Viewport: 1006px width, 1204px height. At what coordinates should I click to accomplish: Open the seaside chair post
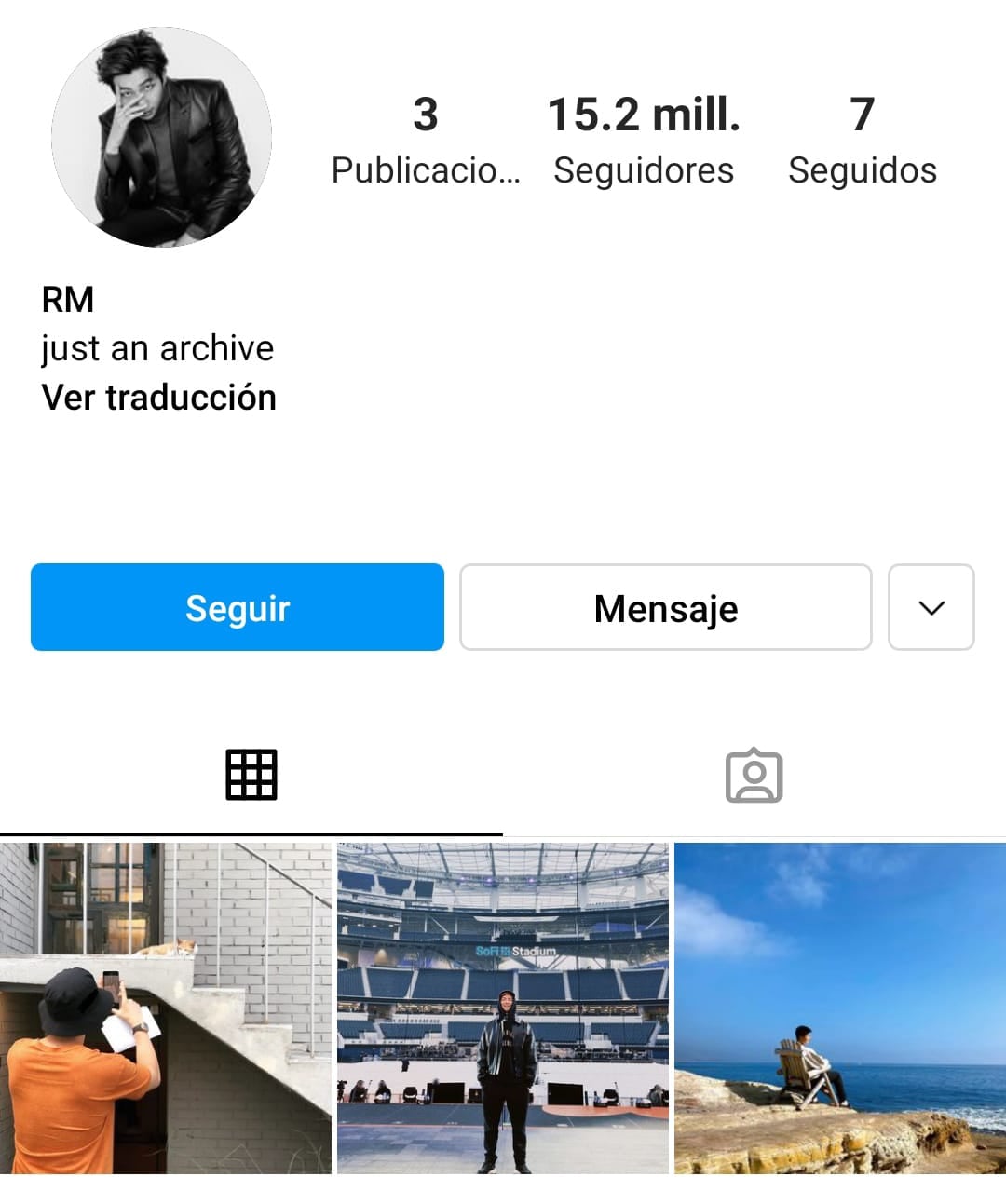[x=840, y=1008]
